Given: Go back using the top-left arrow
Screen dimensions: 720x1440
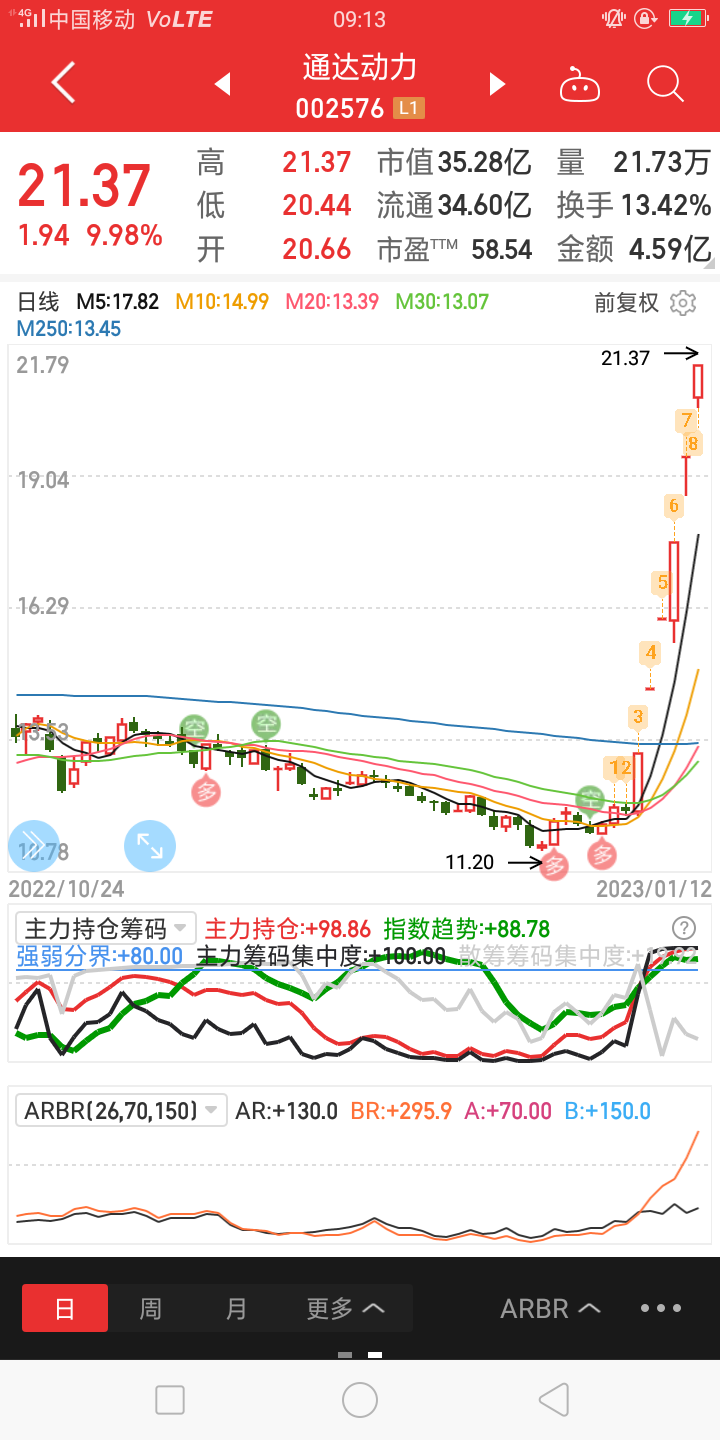Looking at the screenshot, I should (x=63, y=83).
